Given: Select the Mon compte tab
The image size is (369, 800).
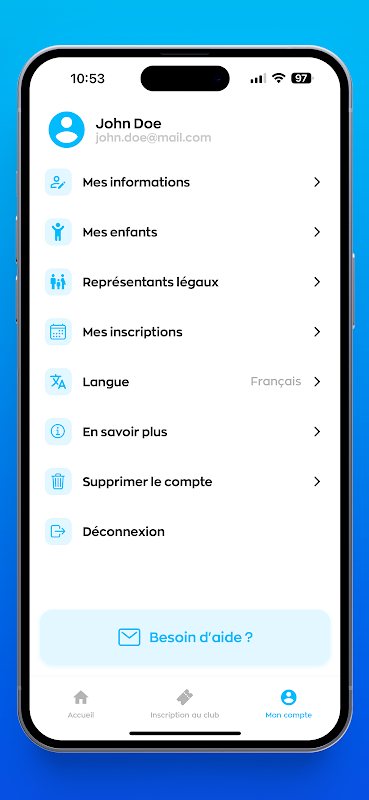Looking at the screenshot, I should (x=288, y=704).
